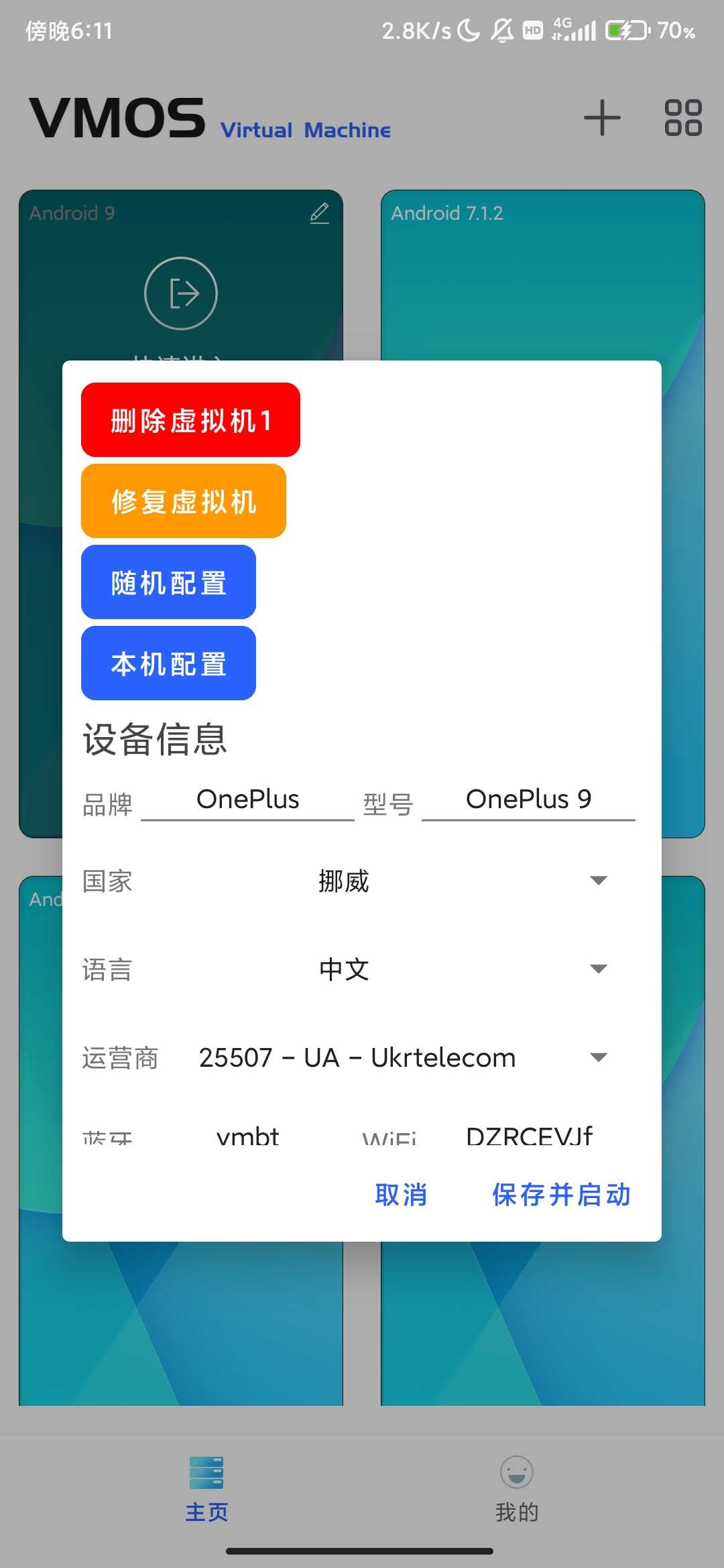Image resolution: width=724 pixels, height=1568 pixels.
Task: Open the grid view icon in header
Action: coord(682,118)
